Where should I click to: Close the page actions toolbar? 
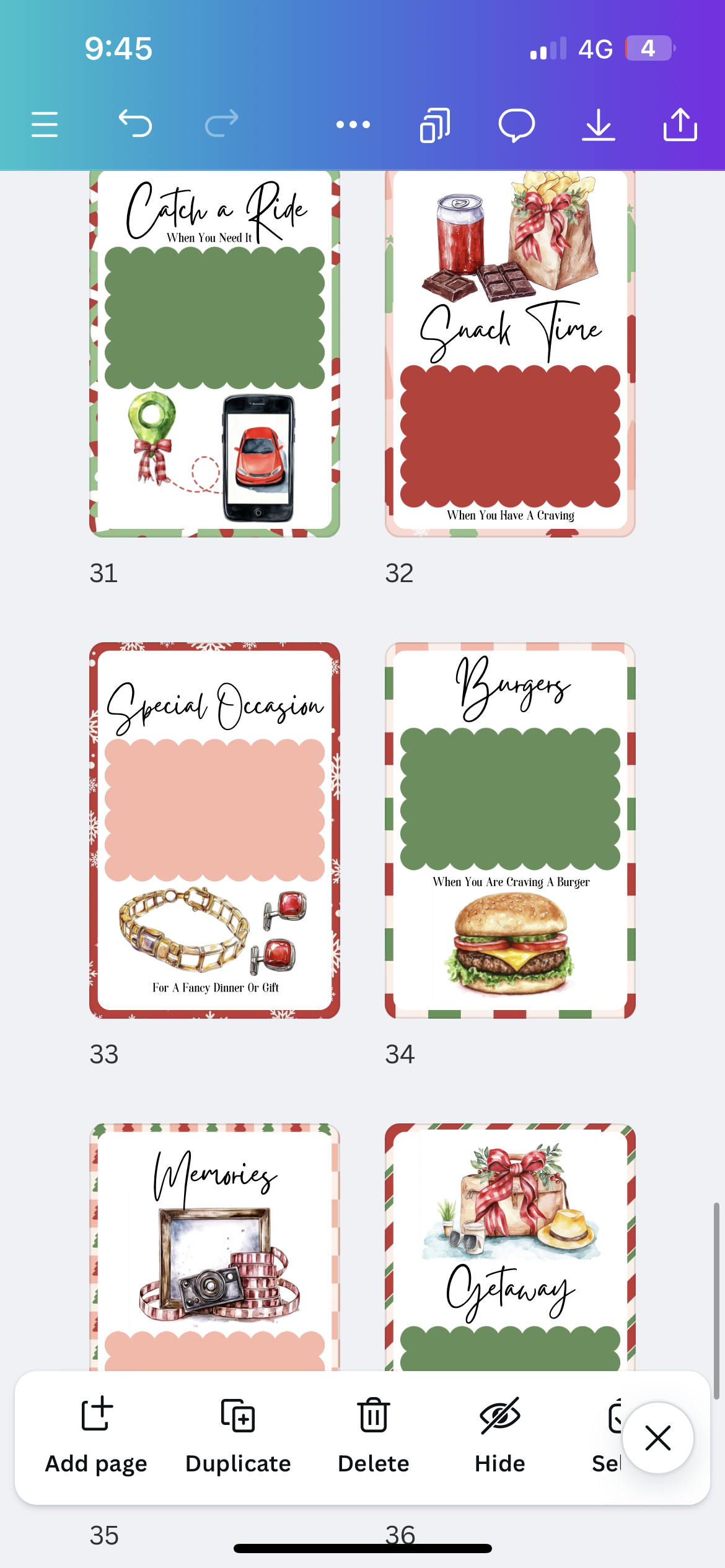click(657, 1437)
